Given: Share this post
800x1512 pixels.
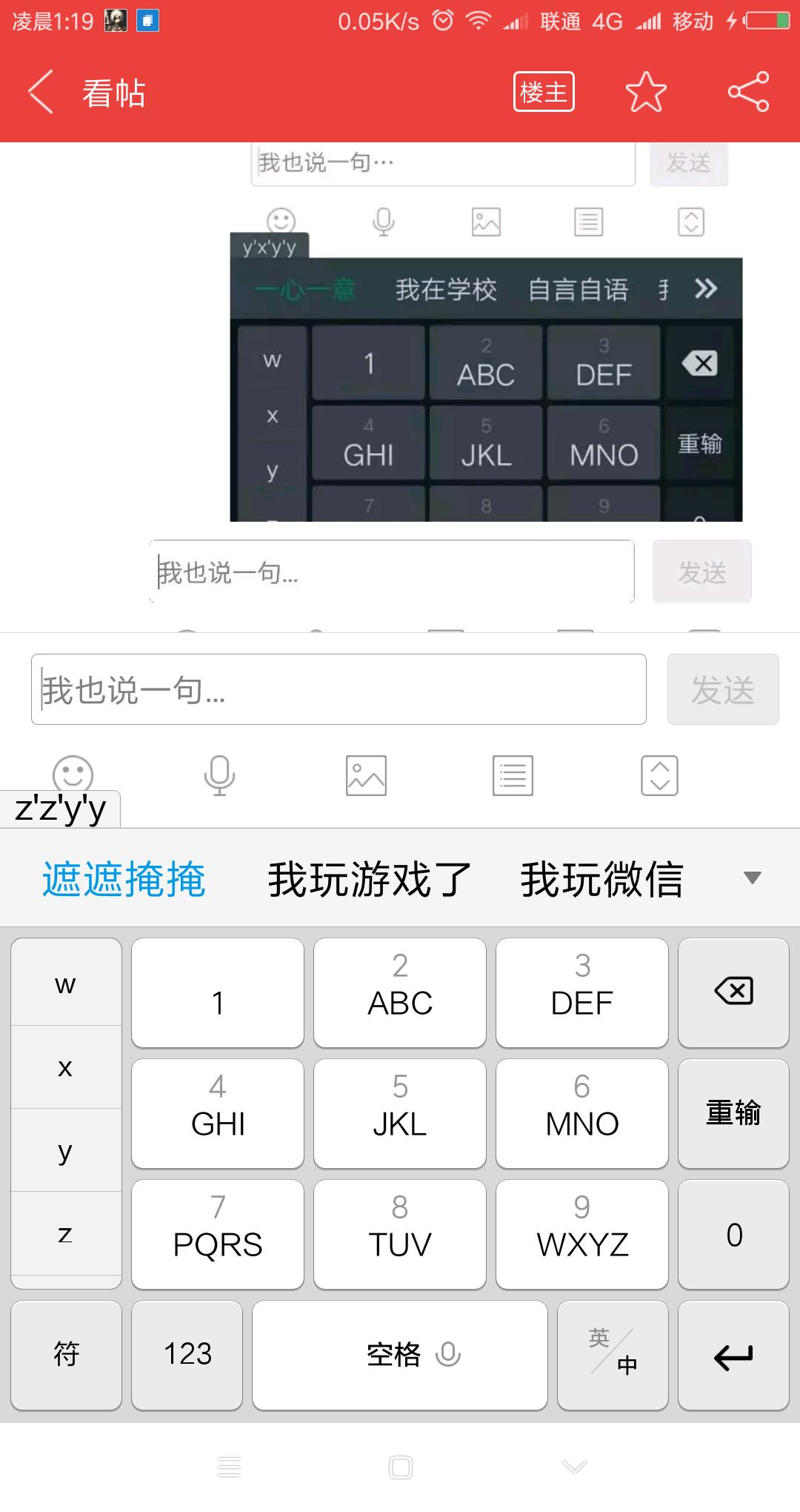Looking at the screenshot, I should 748,92.
